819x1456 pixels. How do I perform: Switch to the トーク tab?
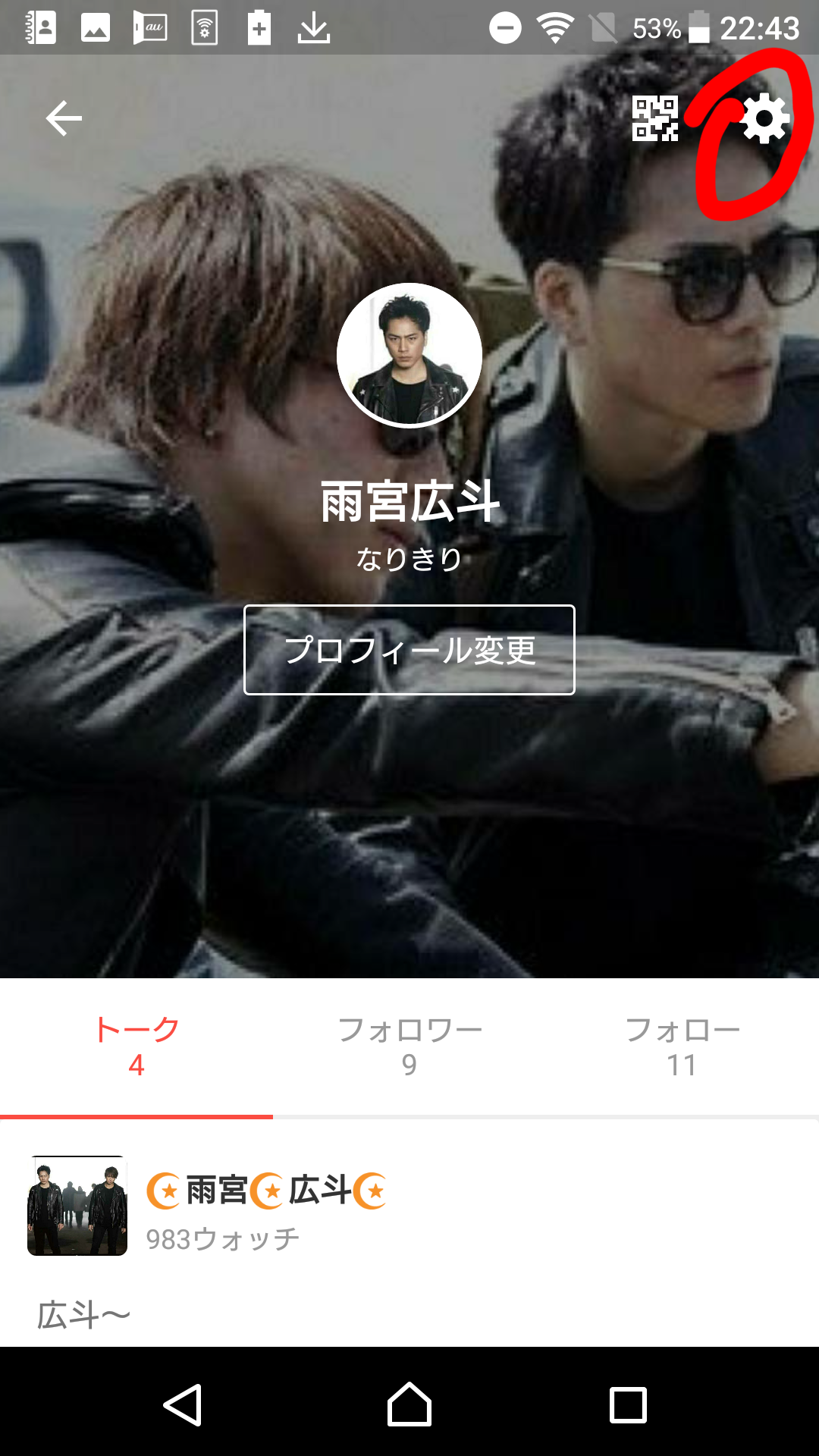[136, 1046]
